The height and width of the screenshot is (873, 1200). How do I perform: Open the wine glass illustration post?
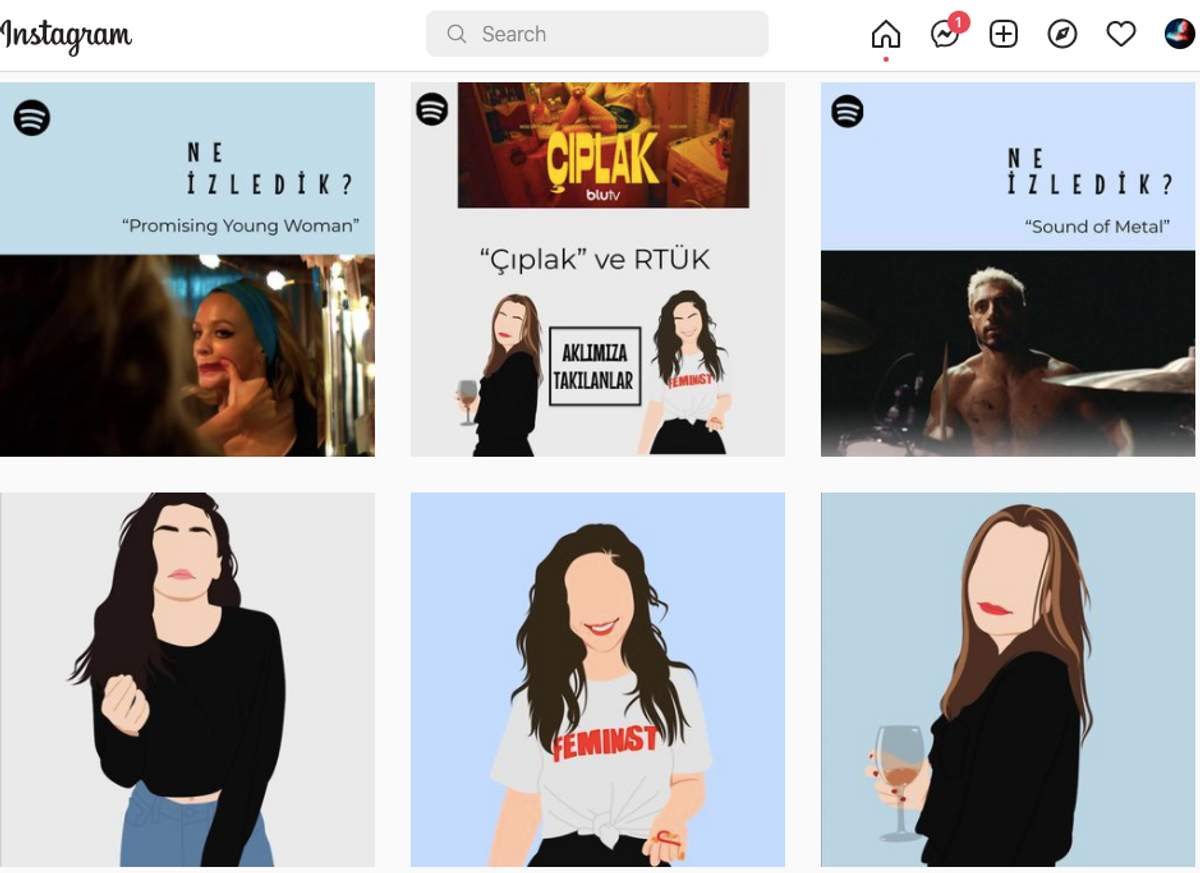click(x=1008, y=679)
